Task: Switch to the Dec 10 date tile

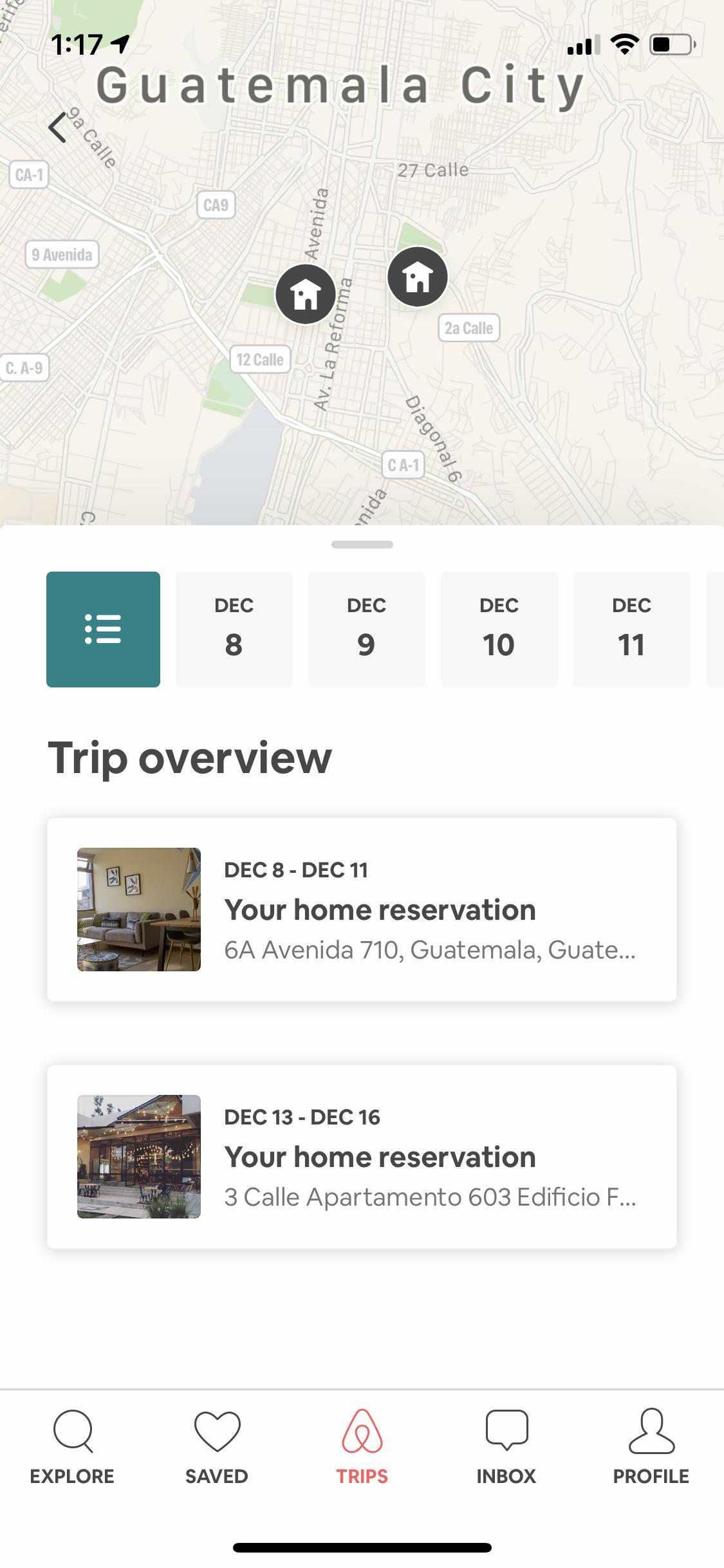Action: [x=499, y=629]
